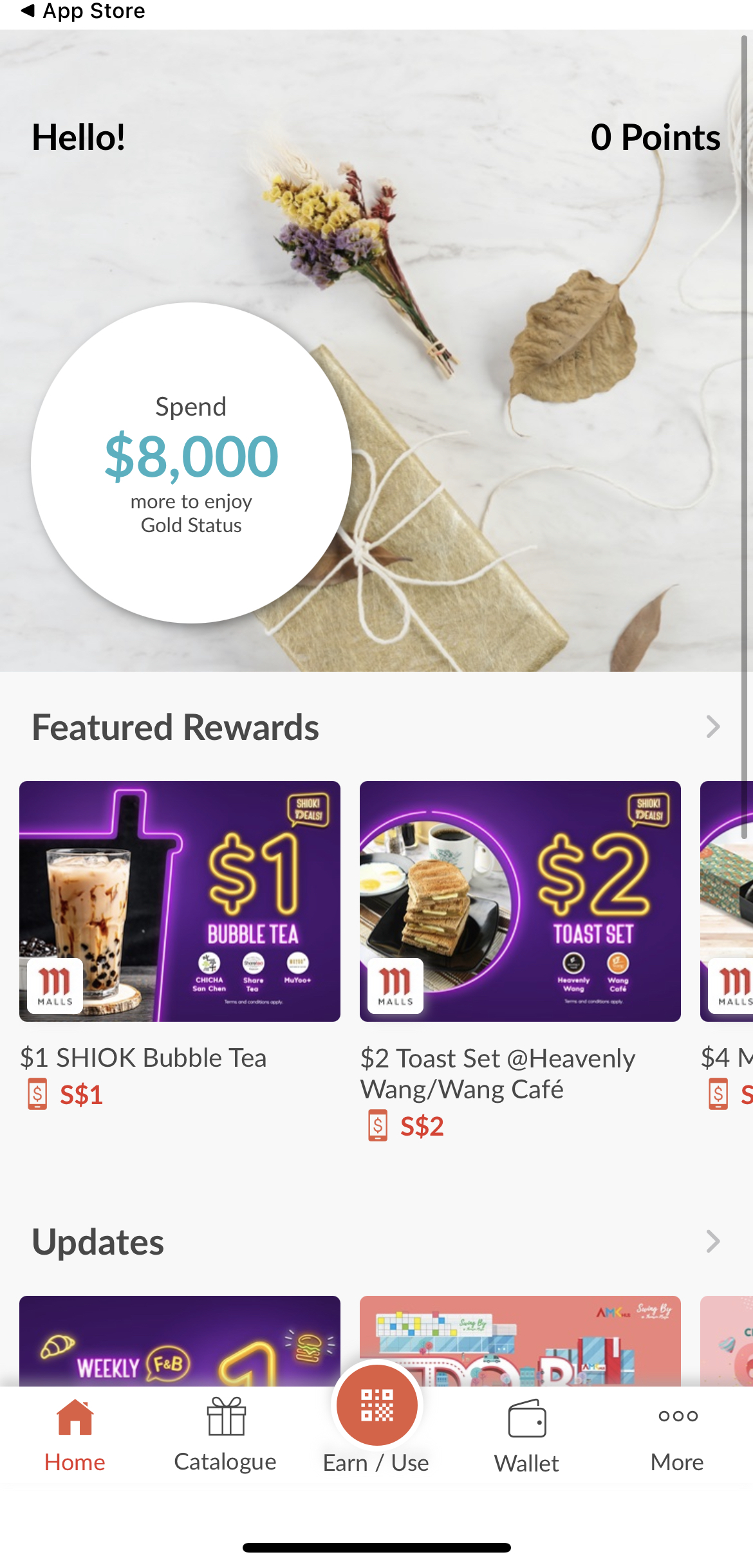Open the Weekly F&B update banner
The height and width of the screenshot is (1568, 753).
(x=180, y=1341)
